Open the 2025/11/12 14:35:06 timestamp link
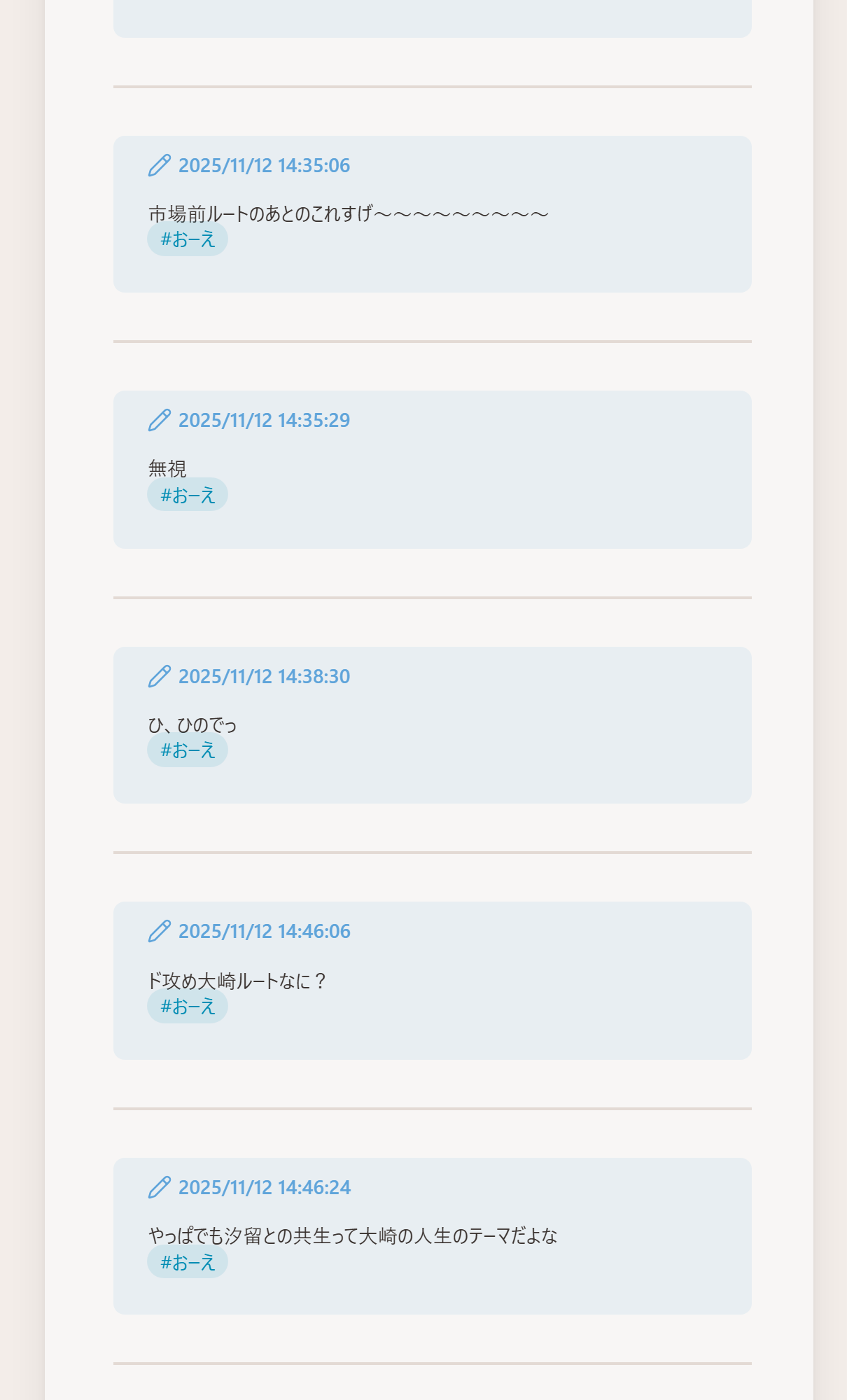847x1400 pixels. pyautogui.click(x=264, y=166)
